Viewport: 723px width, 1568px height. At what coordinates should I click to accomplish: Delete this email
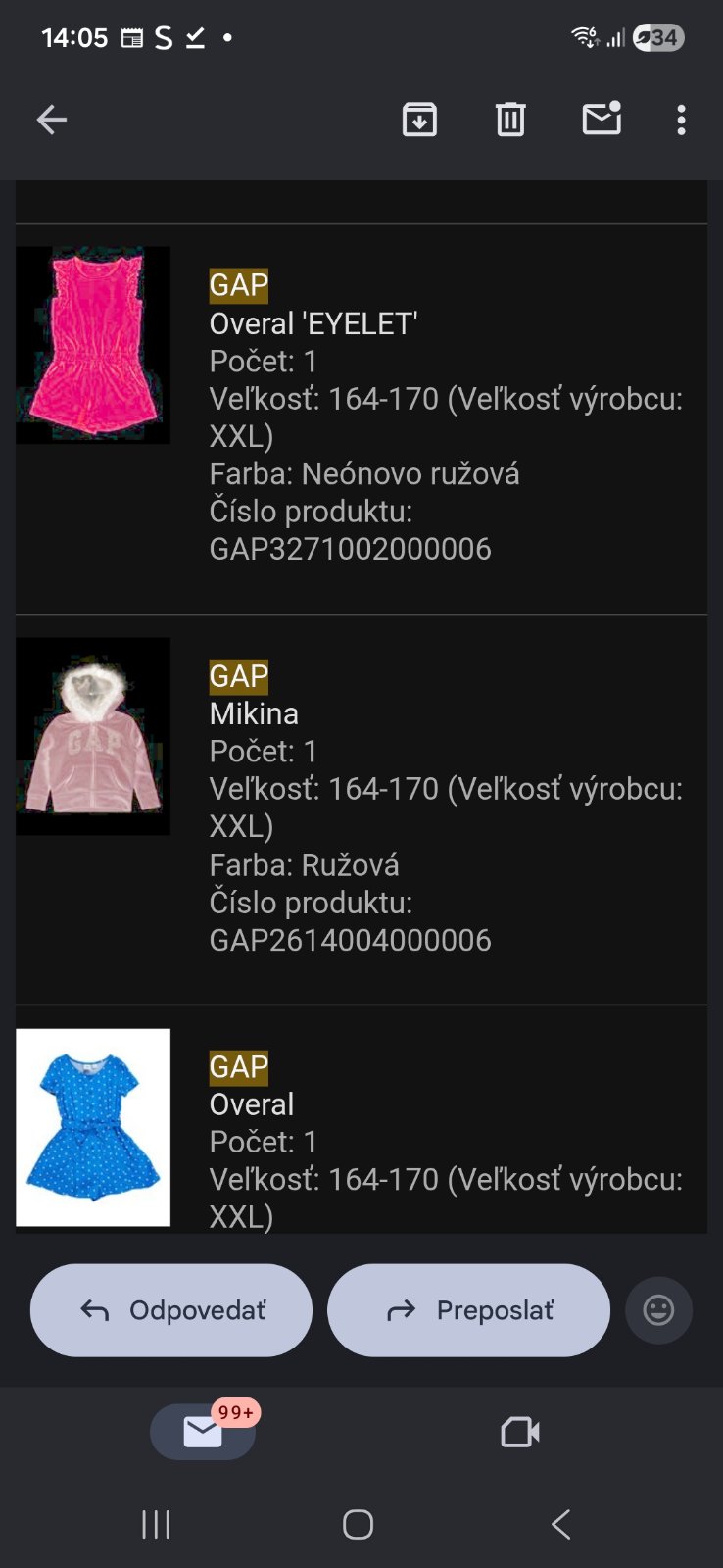pos(510,120)
